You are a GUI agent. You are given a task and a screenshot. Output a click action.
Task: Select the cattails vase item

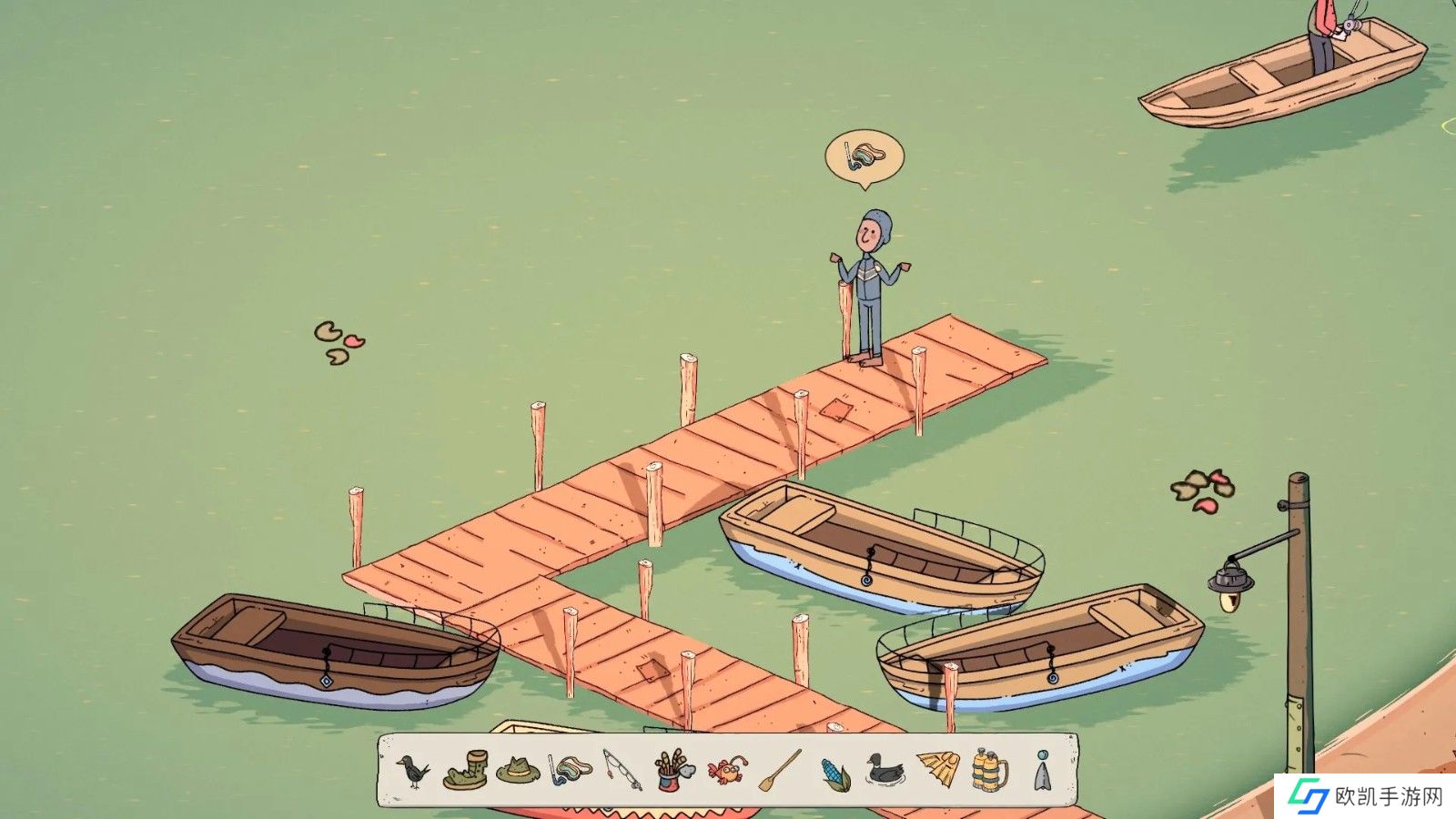pyautogui.click(x=672, y=770)
